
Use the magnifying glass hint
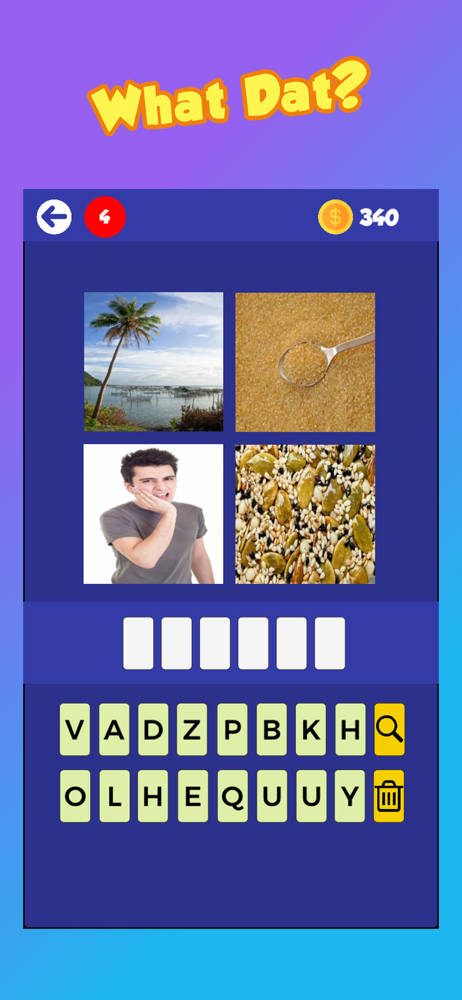point(389,730)
